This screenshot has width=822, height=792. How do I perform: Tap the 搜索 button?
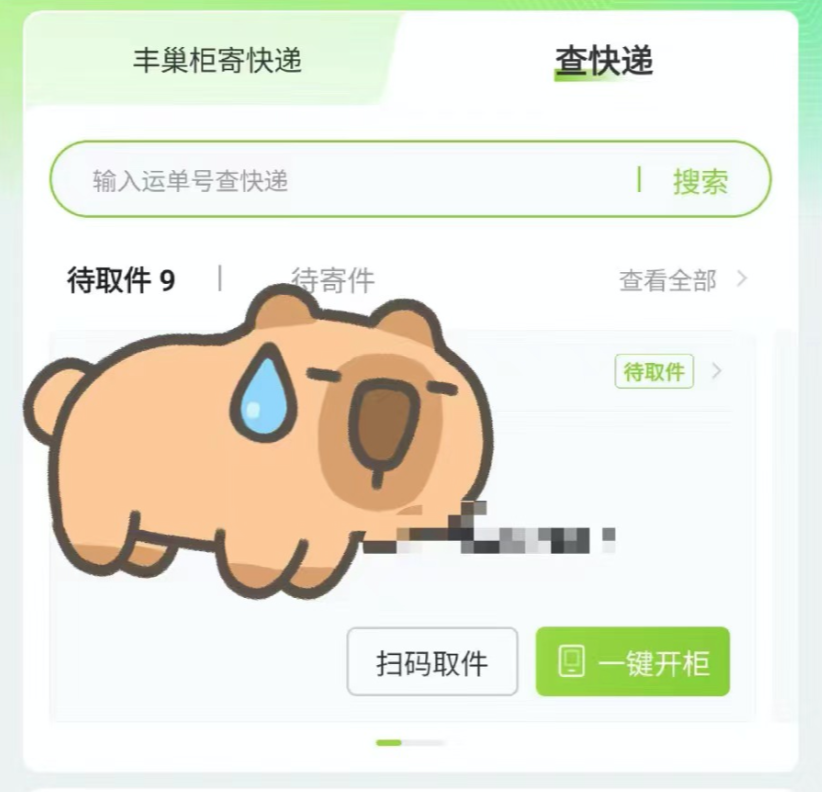(x=700, y=181)
